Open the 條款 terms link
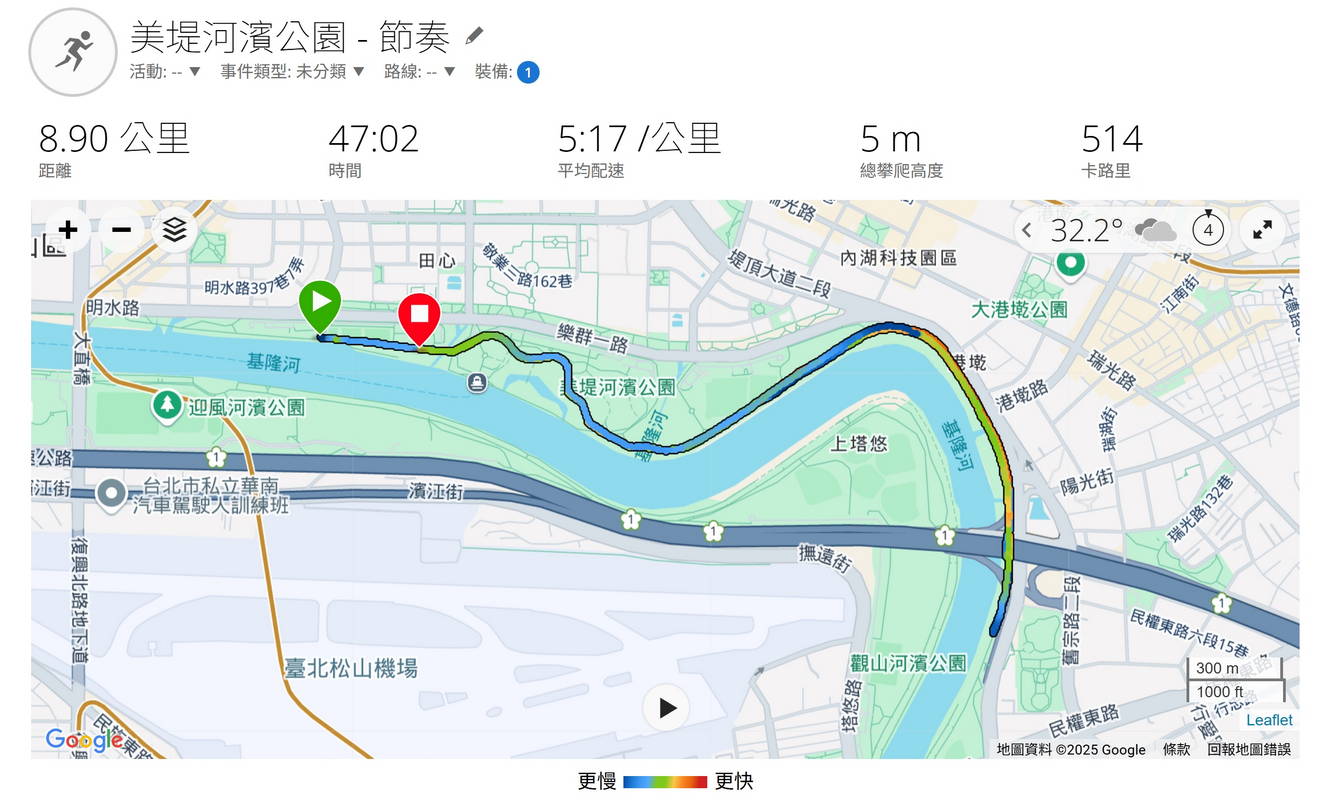 [x=1176, y=749]
